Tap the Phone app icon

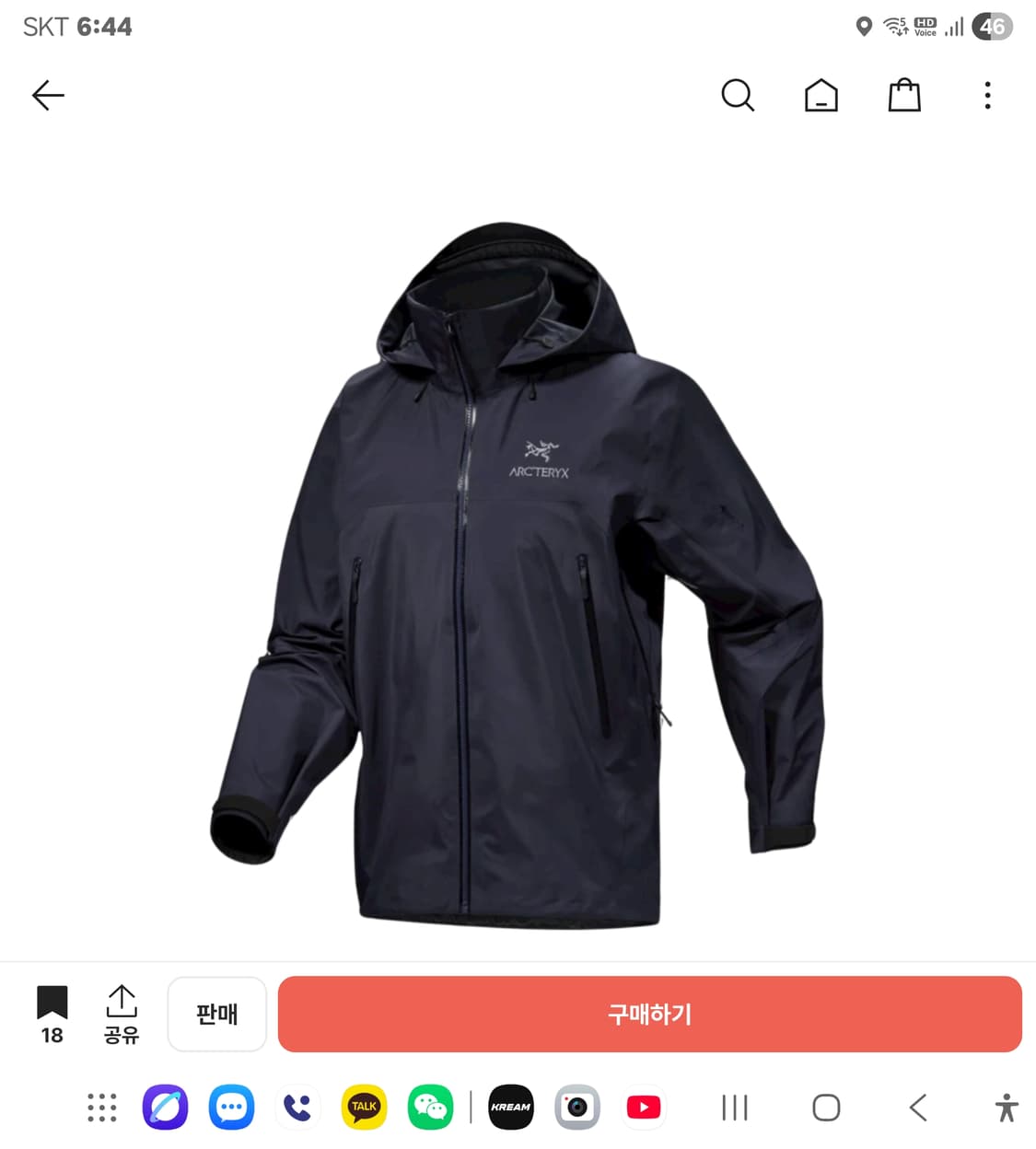point(297,1107)
